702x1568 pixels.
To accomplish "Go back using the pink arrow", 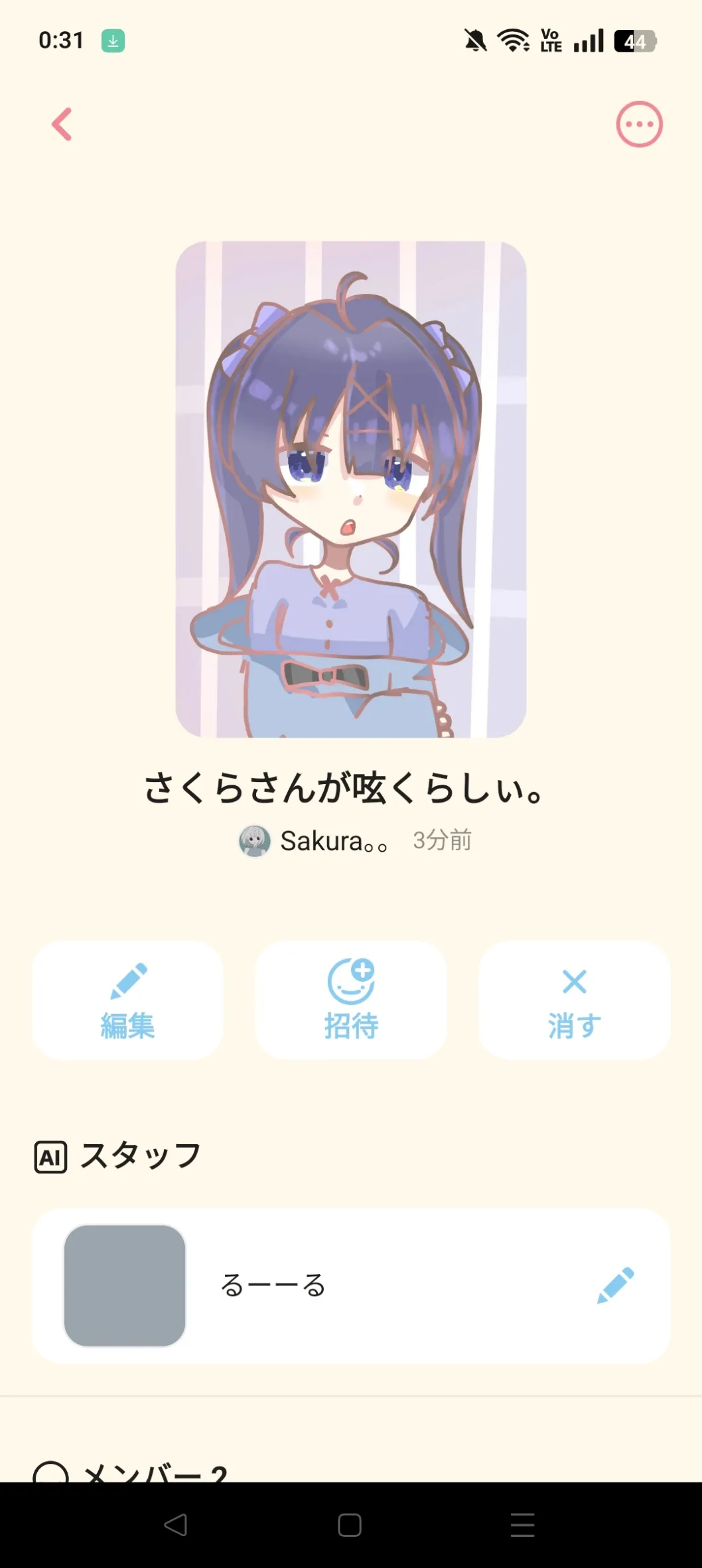I will pyautogui.click(x=62, y=124).
